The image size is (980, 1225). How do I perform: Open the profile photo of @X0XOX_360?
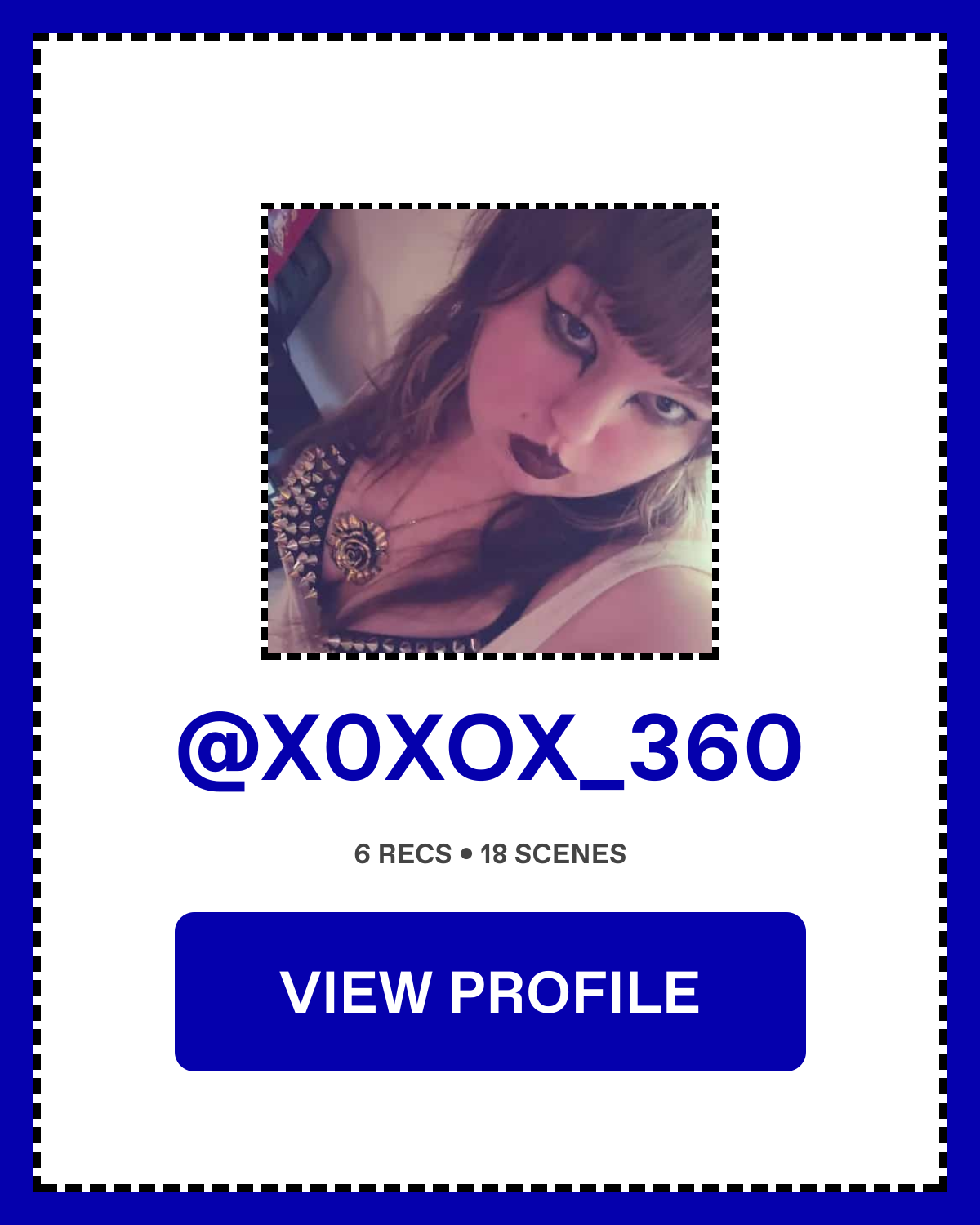(490, 431)
